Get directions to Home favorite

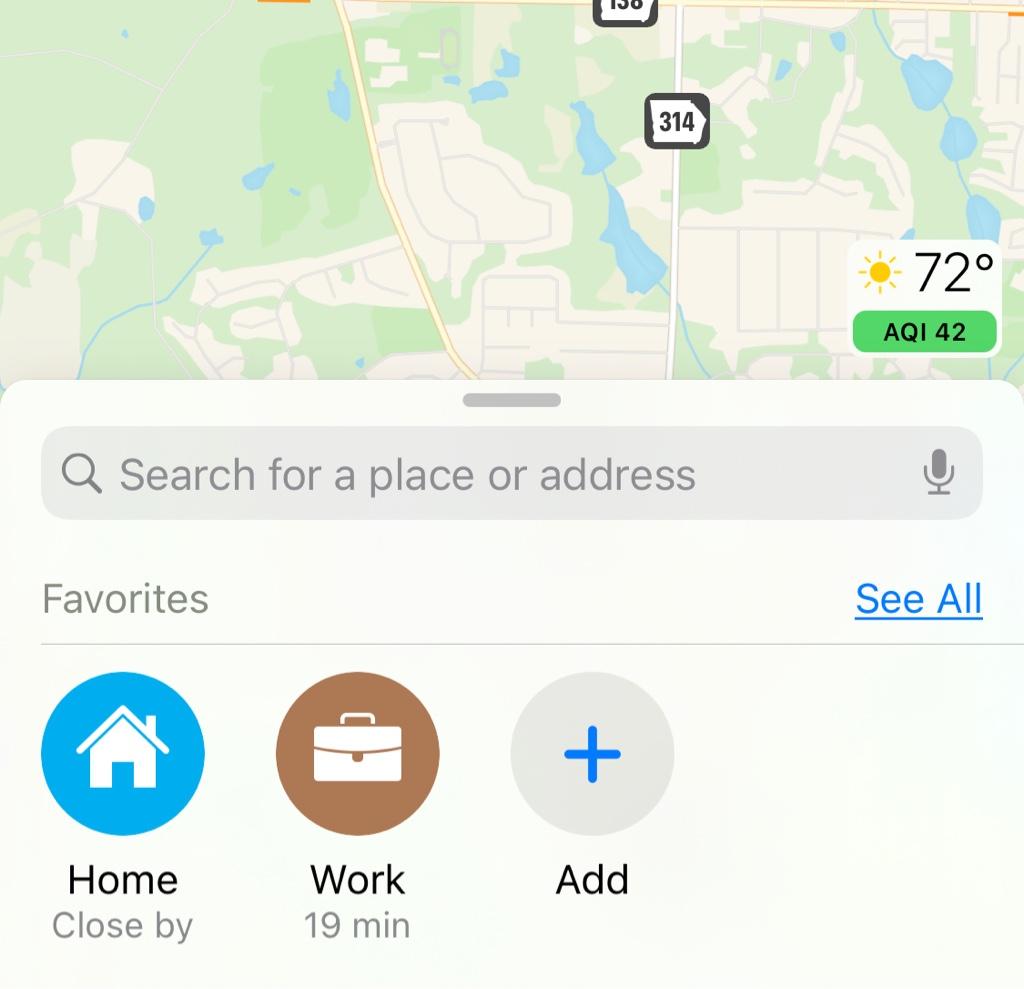click(123, 753)
